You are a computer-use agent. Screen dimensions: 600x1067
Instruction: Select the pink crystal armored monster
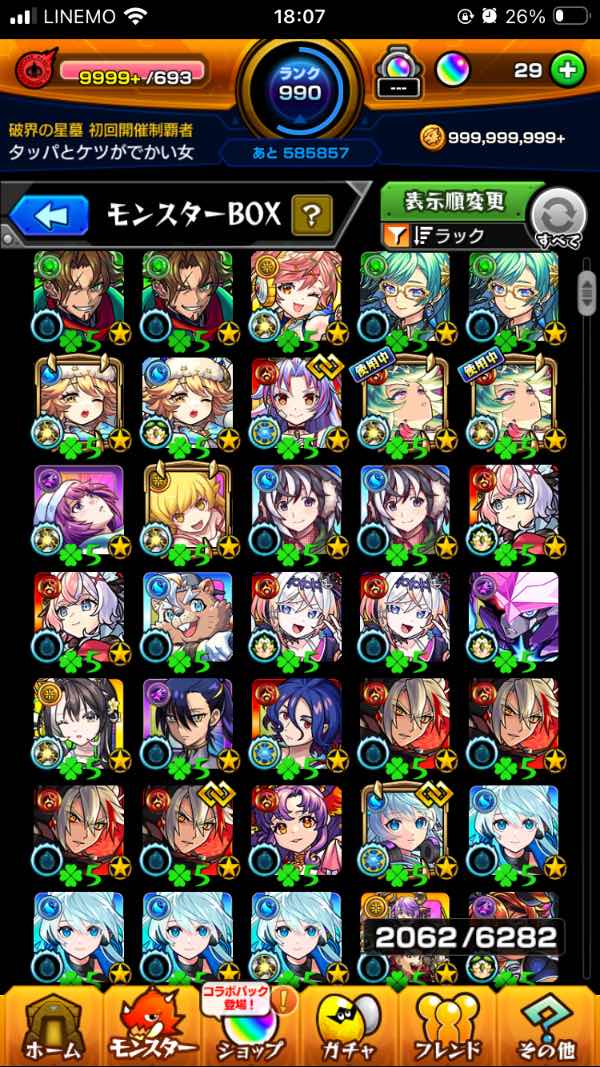514,617
